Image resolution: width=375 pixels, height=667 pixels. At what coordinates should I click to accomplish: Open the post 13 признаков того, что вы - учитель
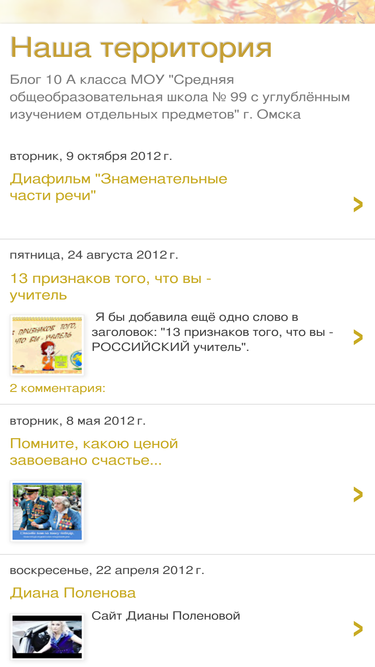pyautogui.click(x=111, y=287)
